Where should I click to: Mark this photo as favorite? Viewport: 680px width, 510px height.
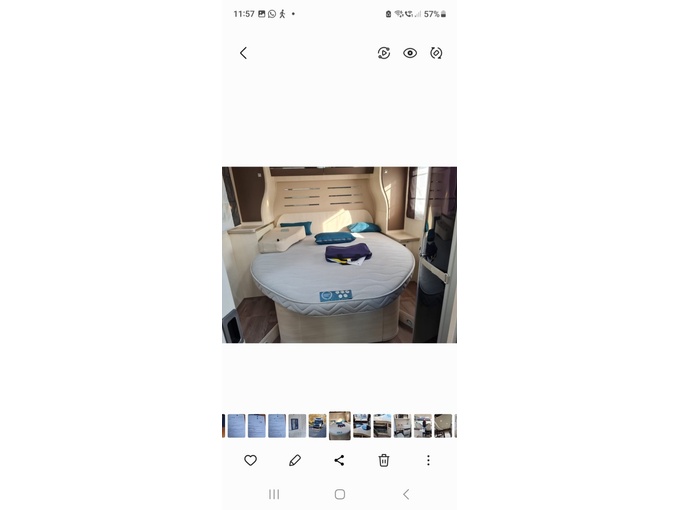250,460
